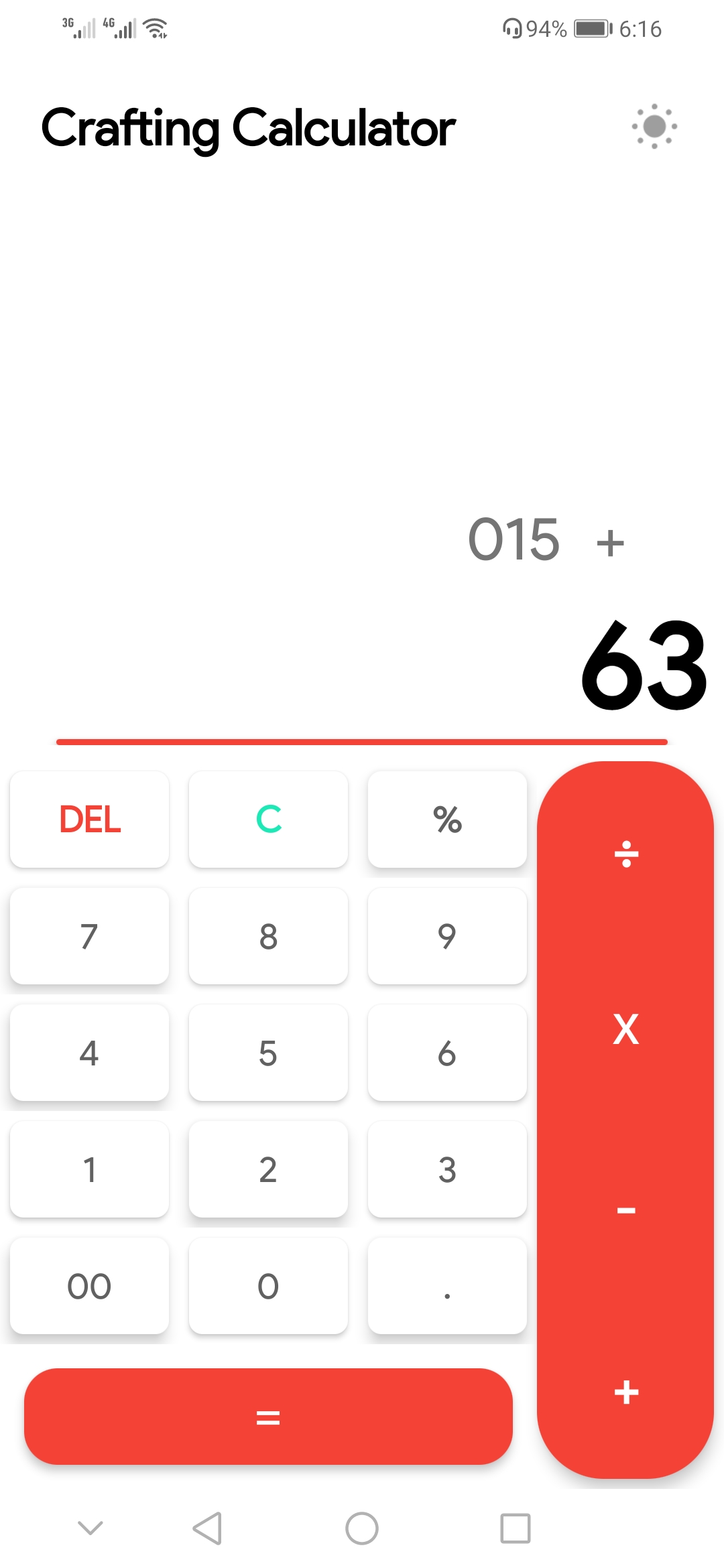Delete last digit with DEL

pyautogui.click(x=90, y=819)
